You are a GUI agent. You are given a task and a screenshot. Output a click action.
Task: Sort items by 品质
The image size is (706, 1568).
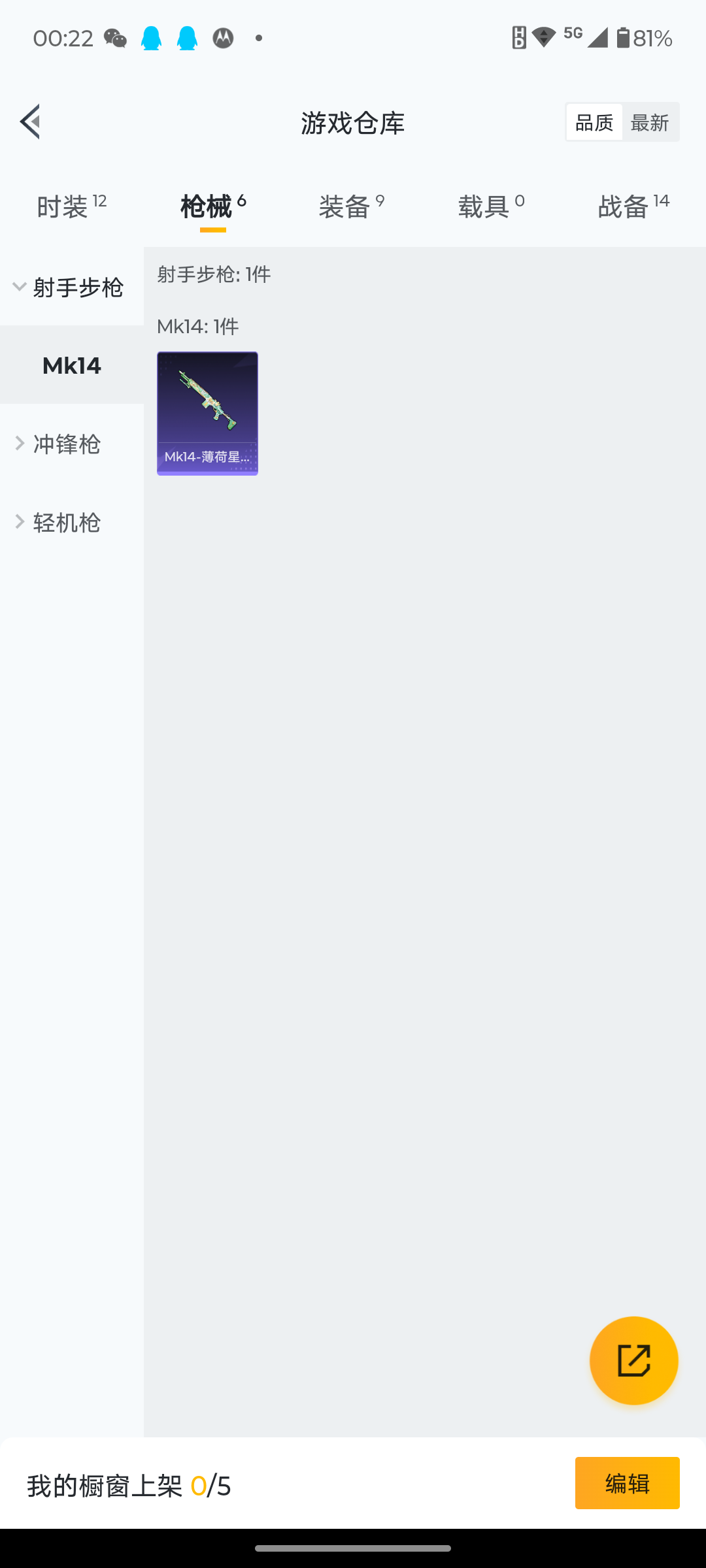pyautogui.click(x=594, y=122)
